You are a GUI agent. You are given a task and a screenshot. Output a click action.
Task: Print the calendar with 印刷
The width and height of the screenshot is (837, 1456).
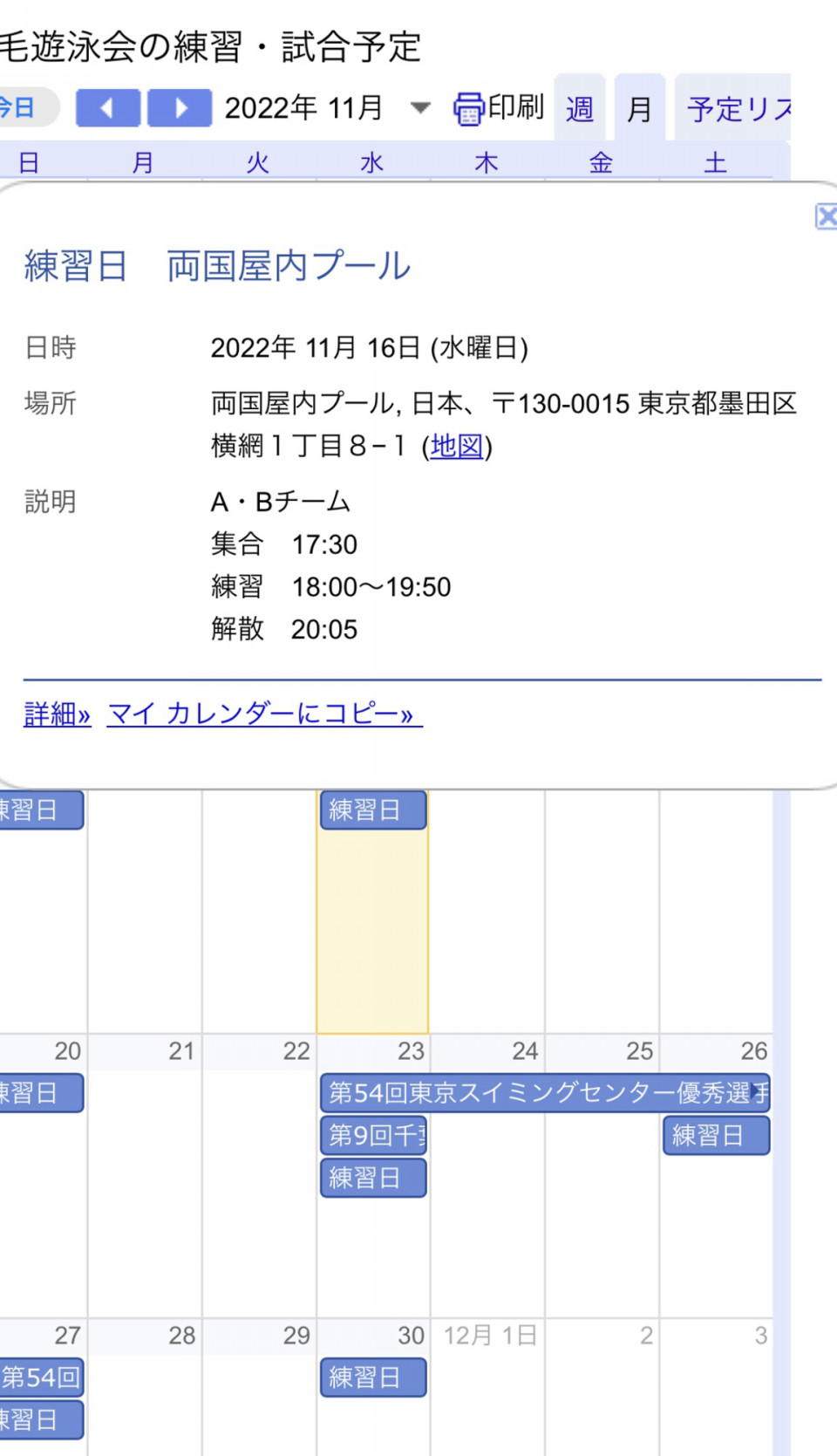coord(499,108)
